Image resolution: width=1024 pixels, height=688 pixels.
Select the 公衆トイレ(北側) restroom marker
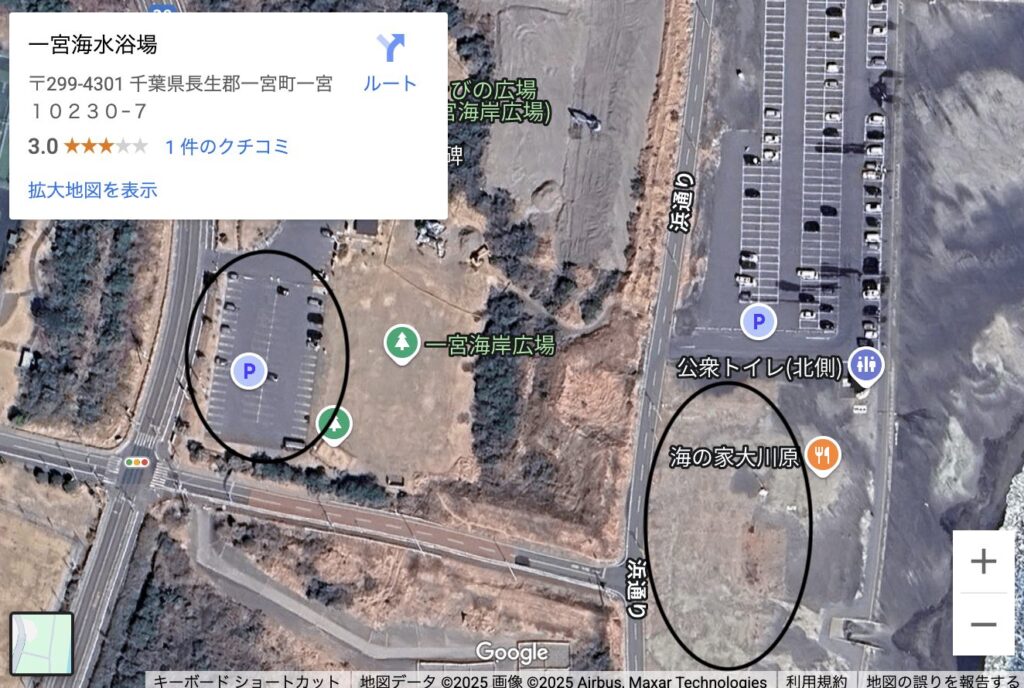click(x=864, y=365)
